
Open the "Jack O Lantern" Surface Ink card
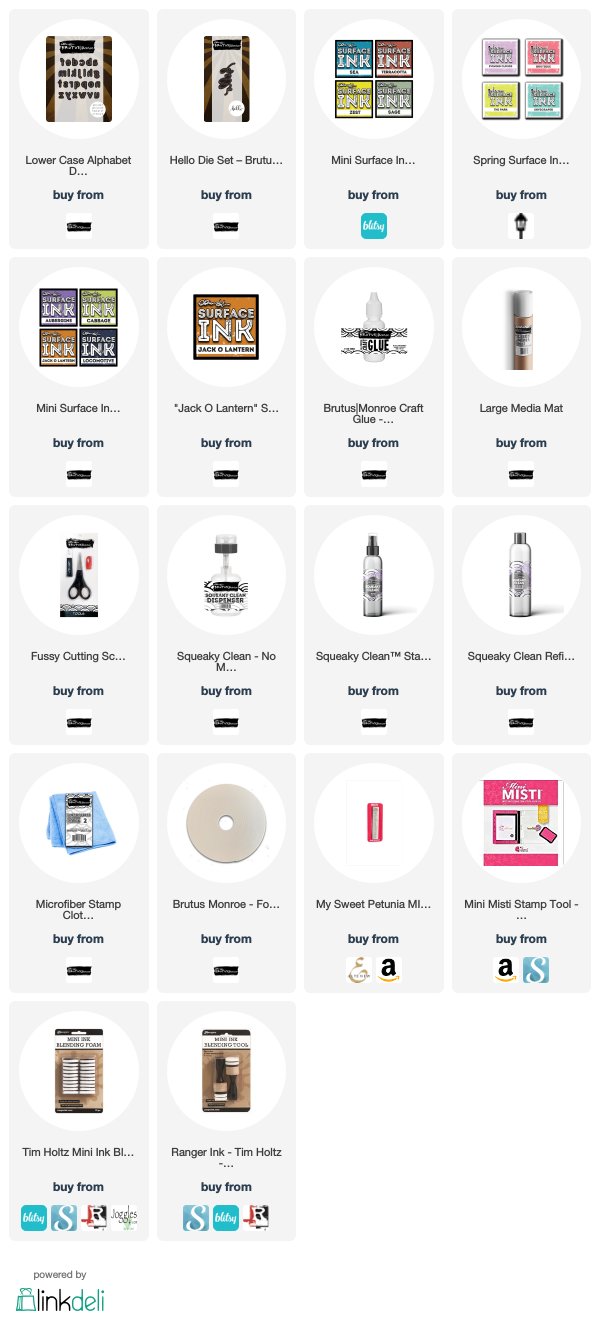[x=226, y=377]
